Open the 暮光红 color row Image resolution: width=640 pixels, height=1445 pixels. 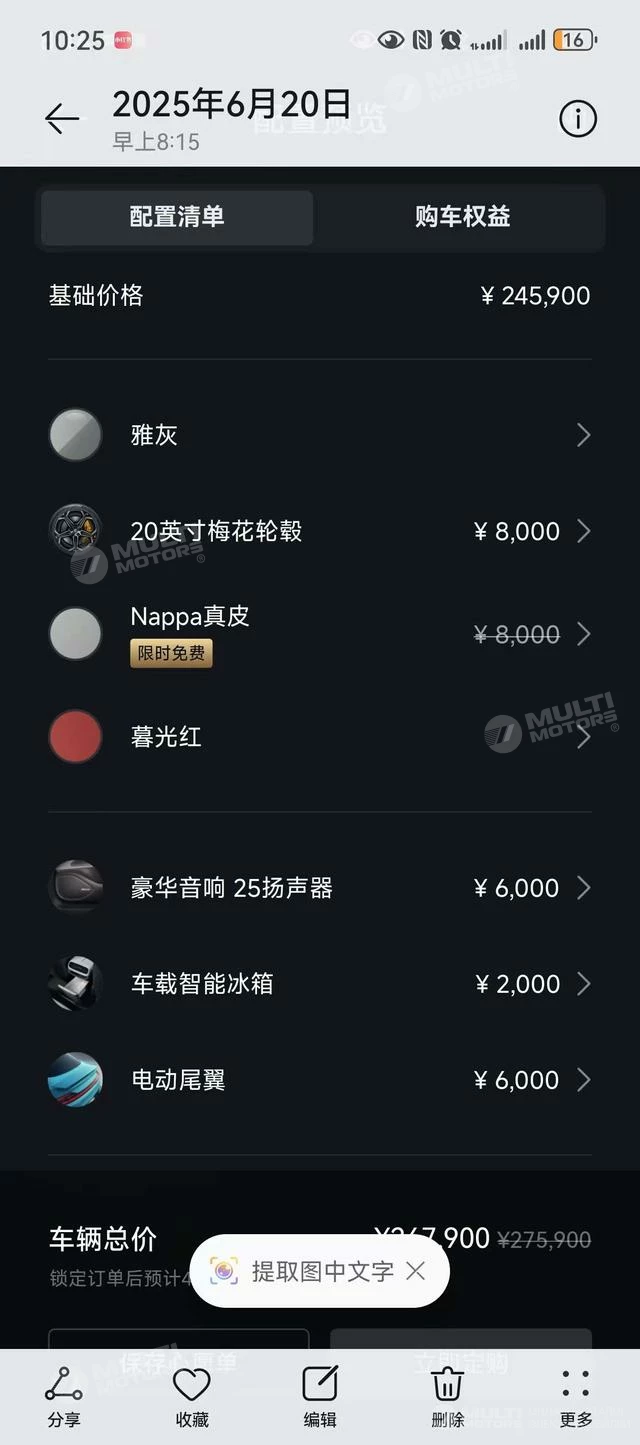click(320, 737)
